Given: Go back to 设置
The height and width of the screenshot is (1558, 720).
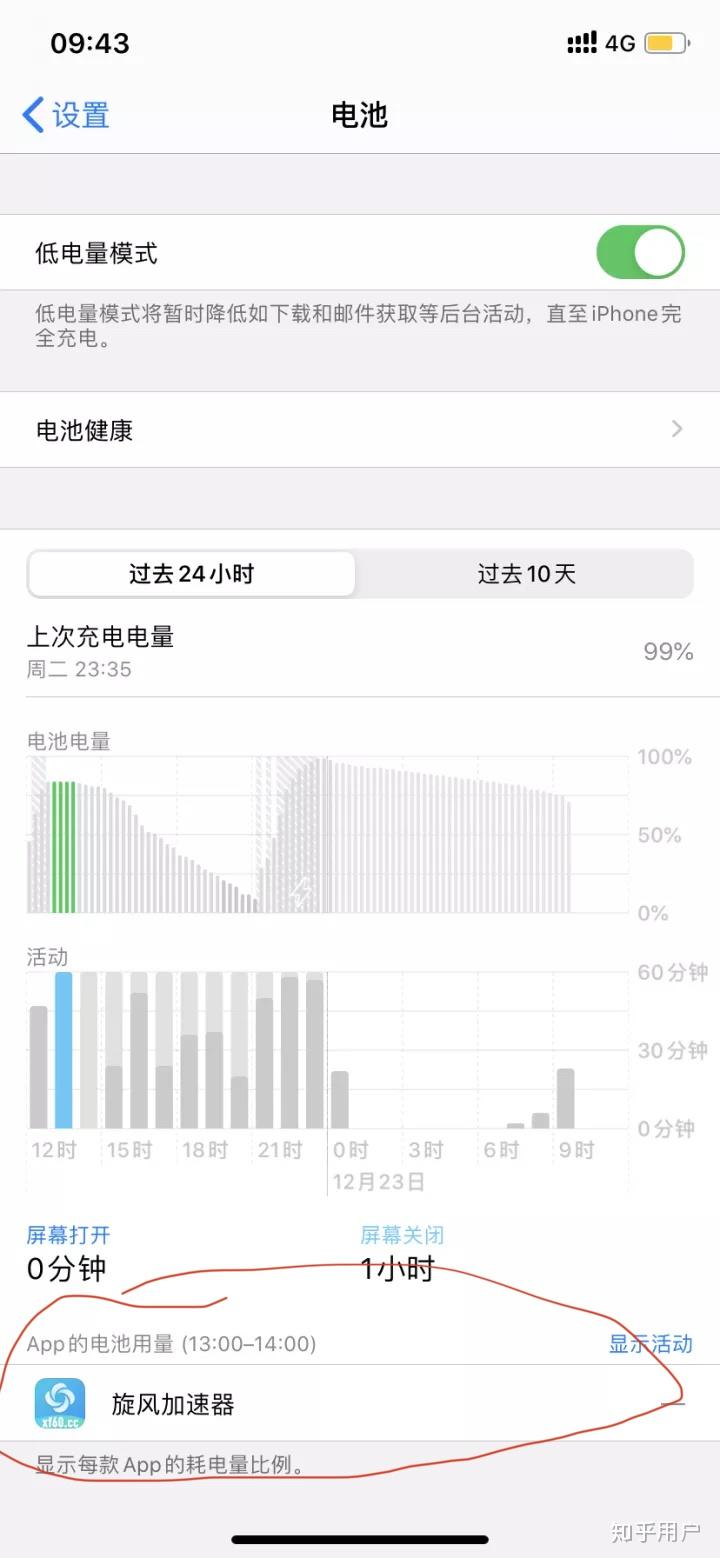Looking at the screenshot, I should coord(65,115).
